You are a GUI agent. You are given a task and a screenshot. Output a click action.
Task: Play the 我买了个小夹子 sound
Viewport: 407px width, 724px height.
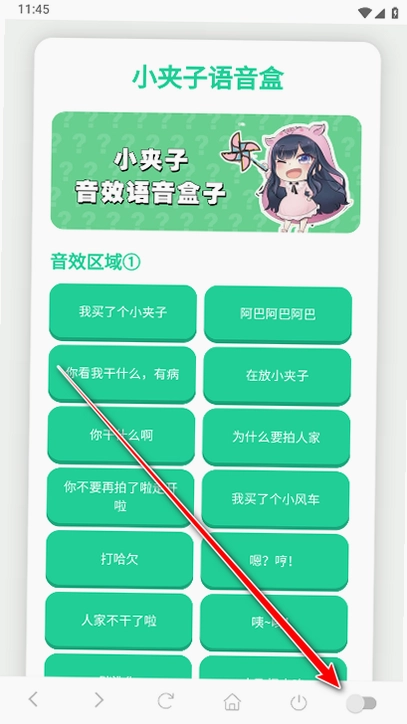click(123, 313)
